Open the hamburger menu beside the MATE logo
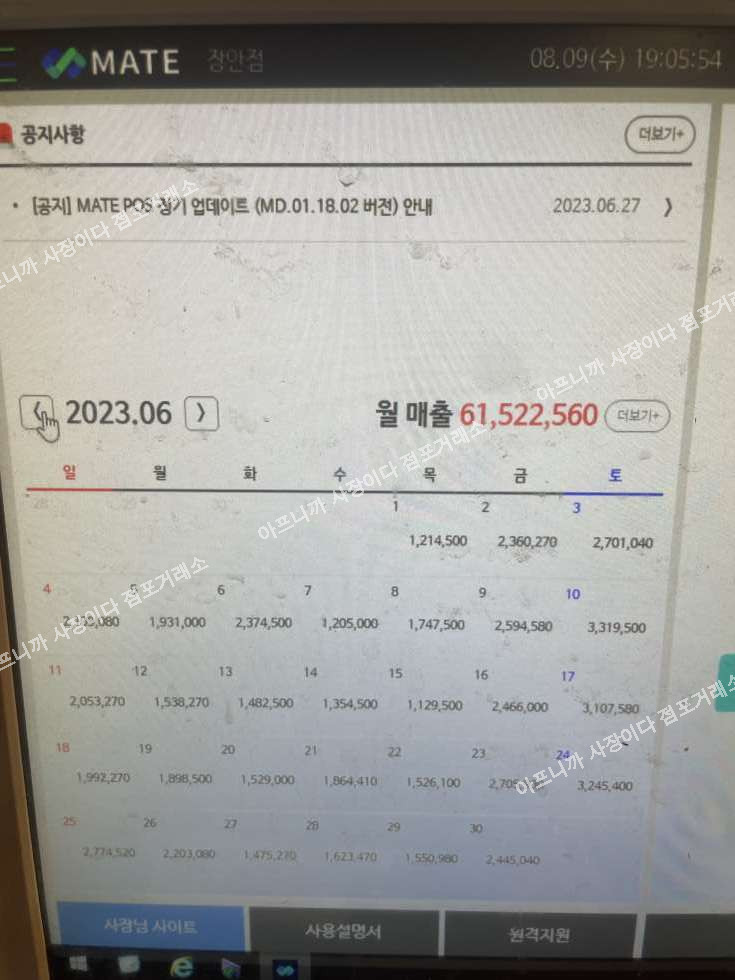The width and height of the screenshot is (735, 980). point(6,62)
